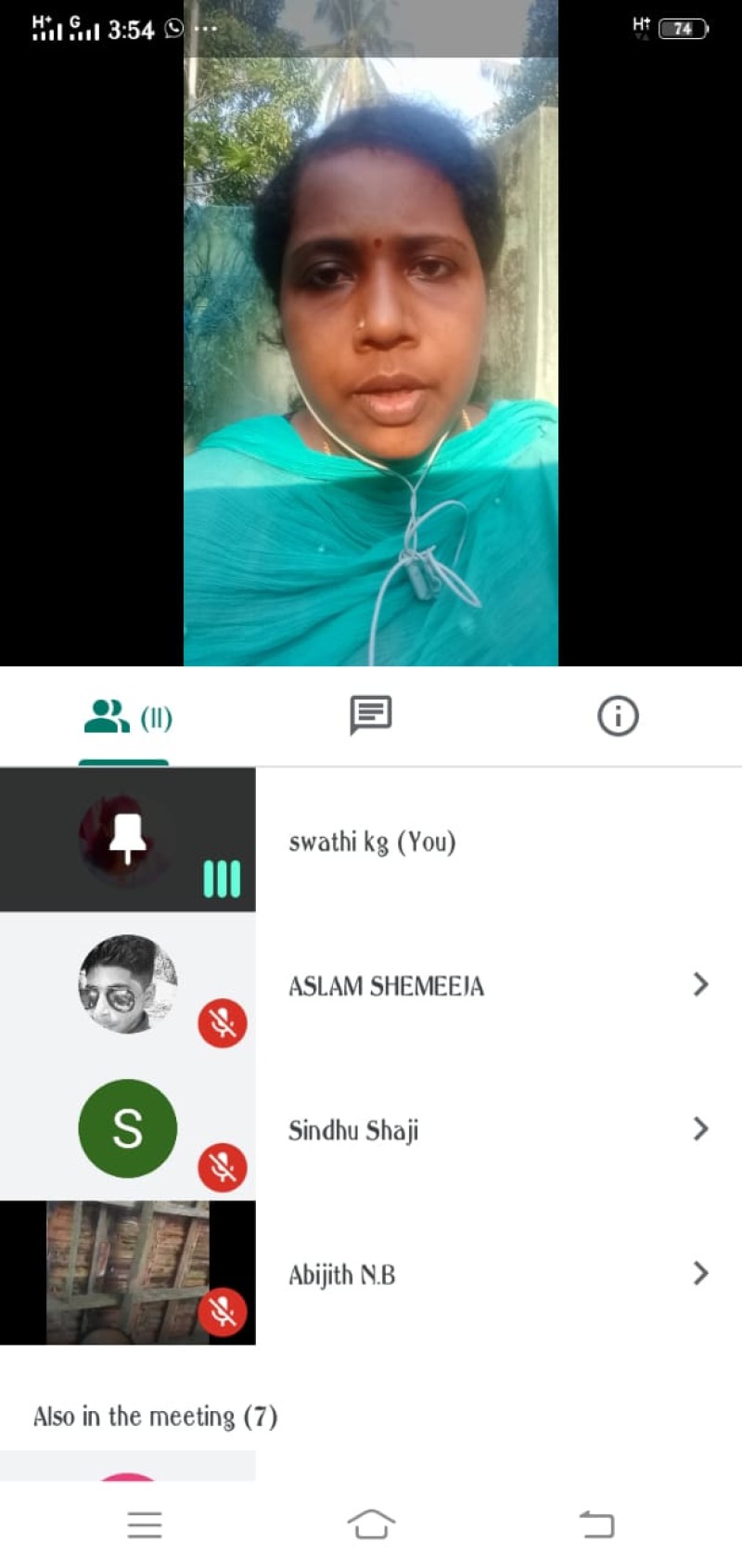Open options for Sindhu Shaji

pos(700,1129)
